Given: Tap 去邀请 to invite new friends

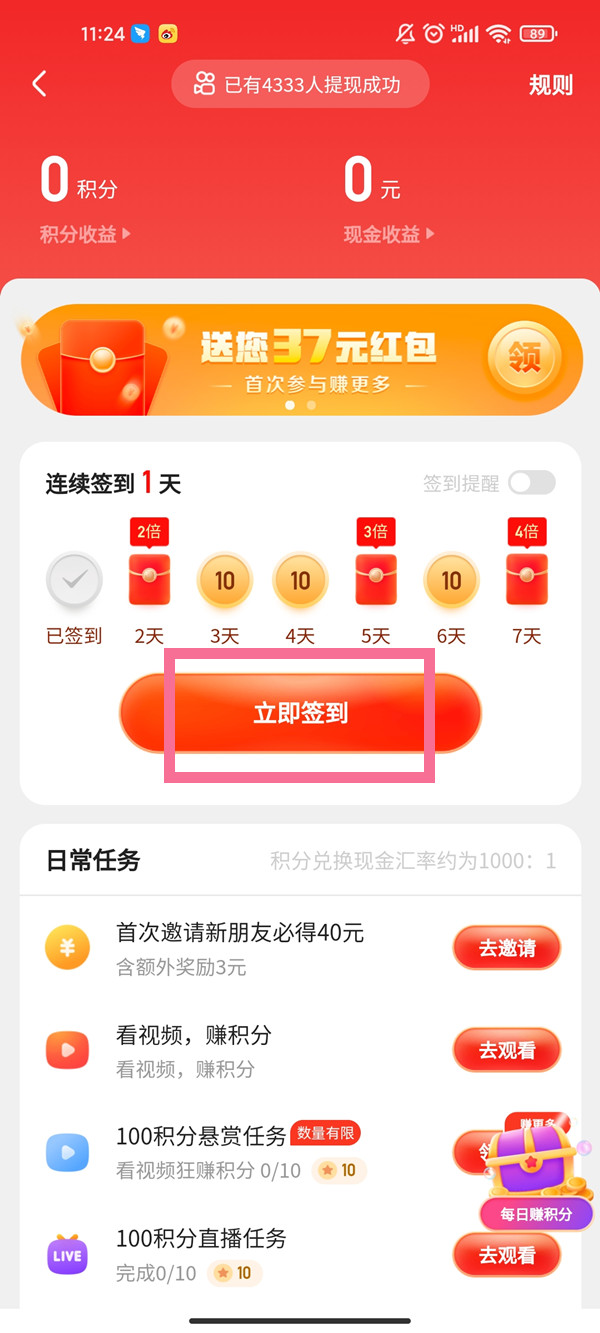Looking at the screenshot, I should pyautogui.click(x=507, y=948).
